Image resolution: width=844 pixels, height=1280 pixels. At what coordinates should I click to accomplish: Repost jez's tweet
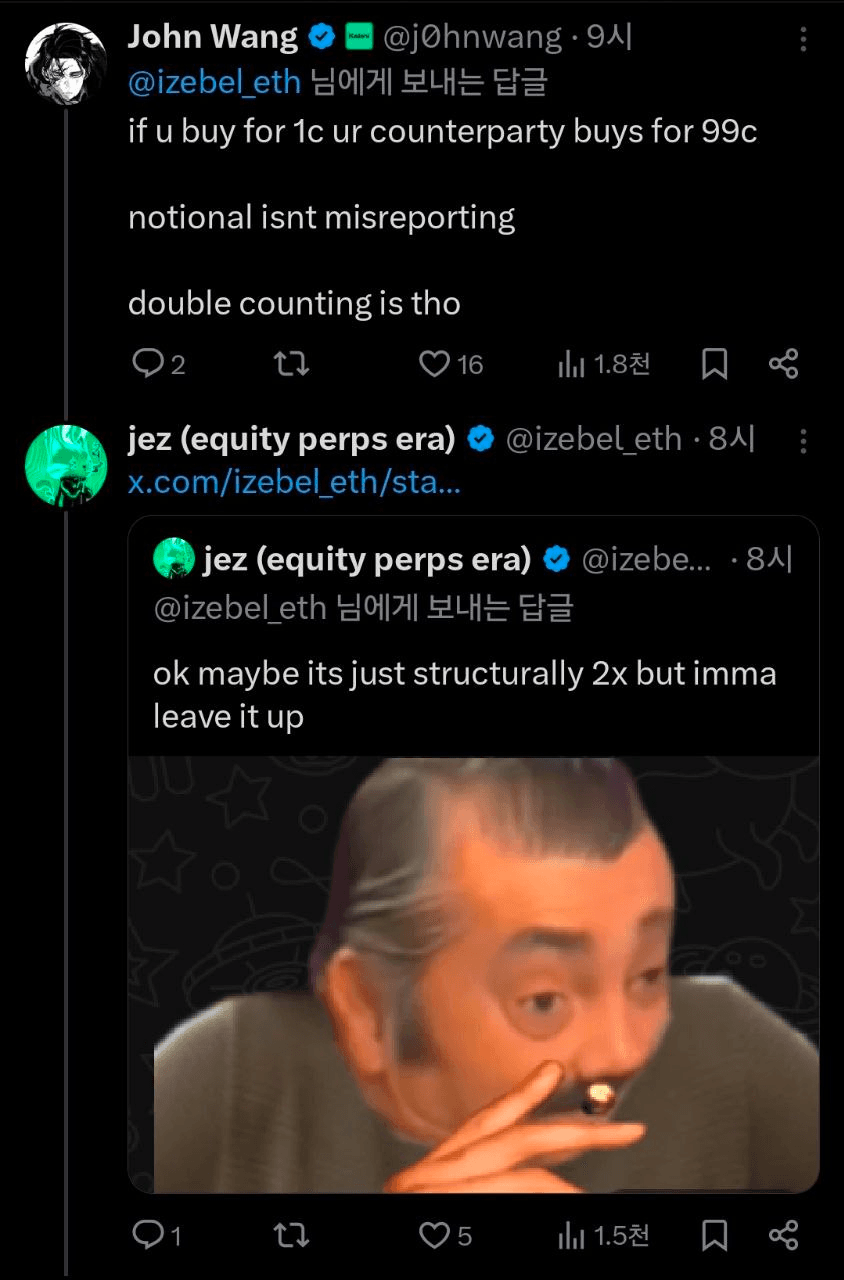(x=292, y=1236)
